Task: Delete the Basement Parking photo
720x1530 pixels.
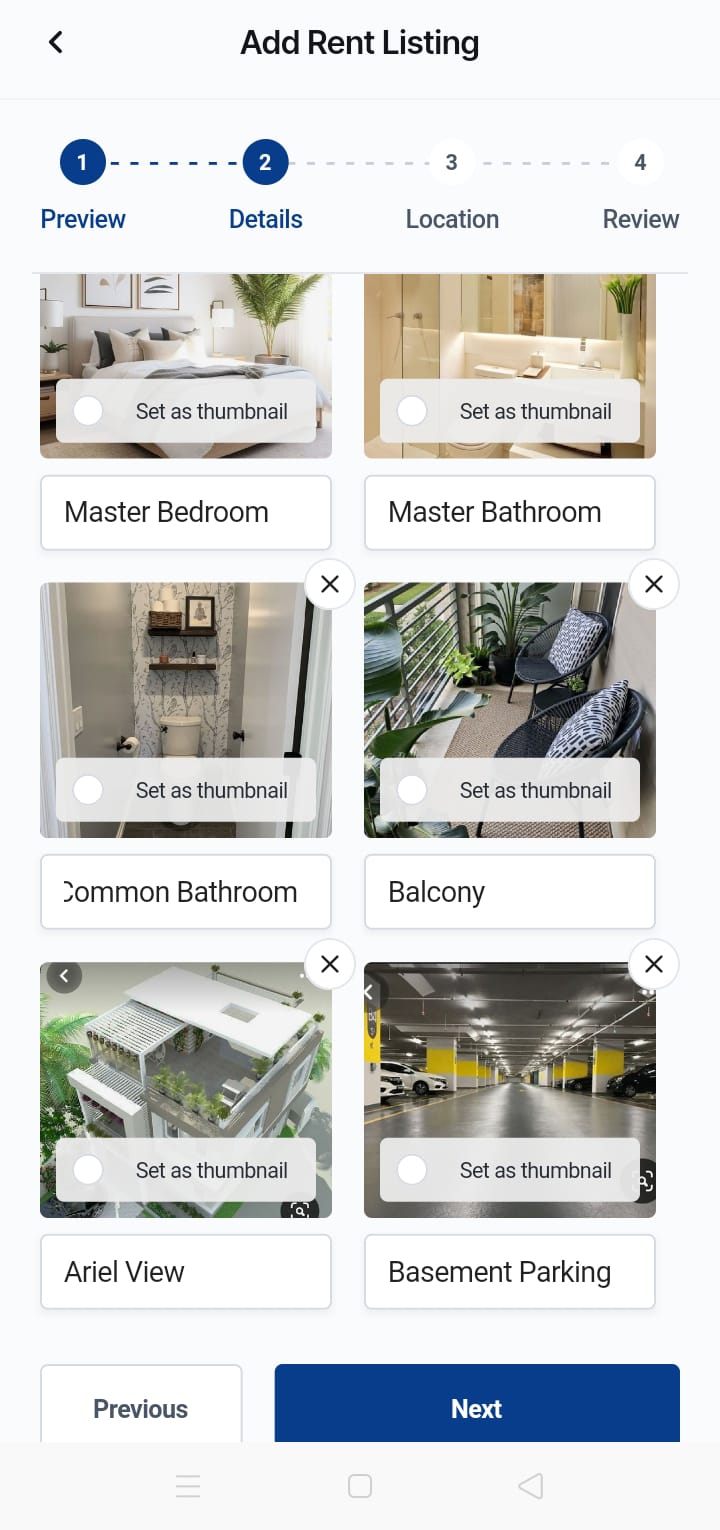Action: click(654, 964)
